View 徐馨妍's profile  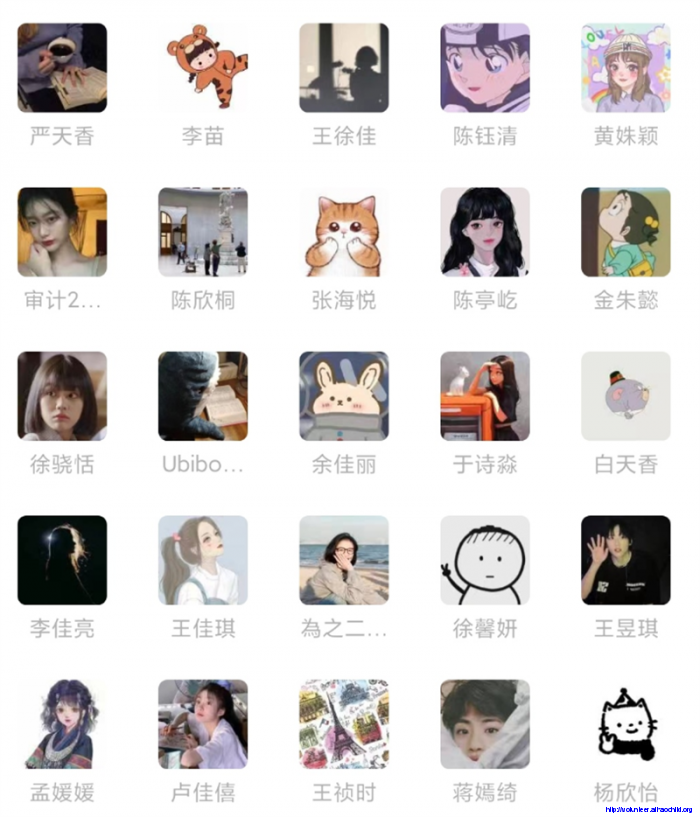(x=485, y=560)
